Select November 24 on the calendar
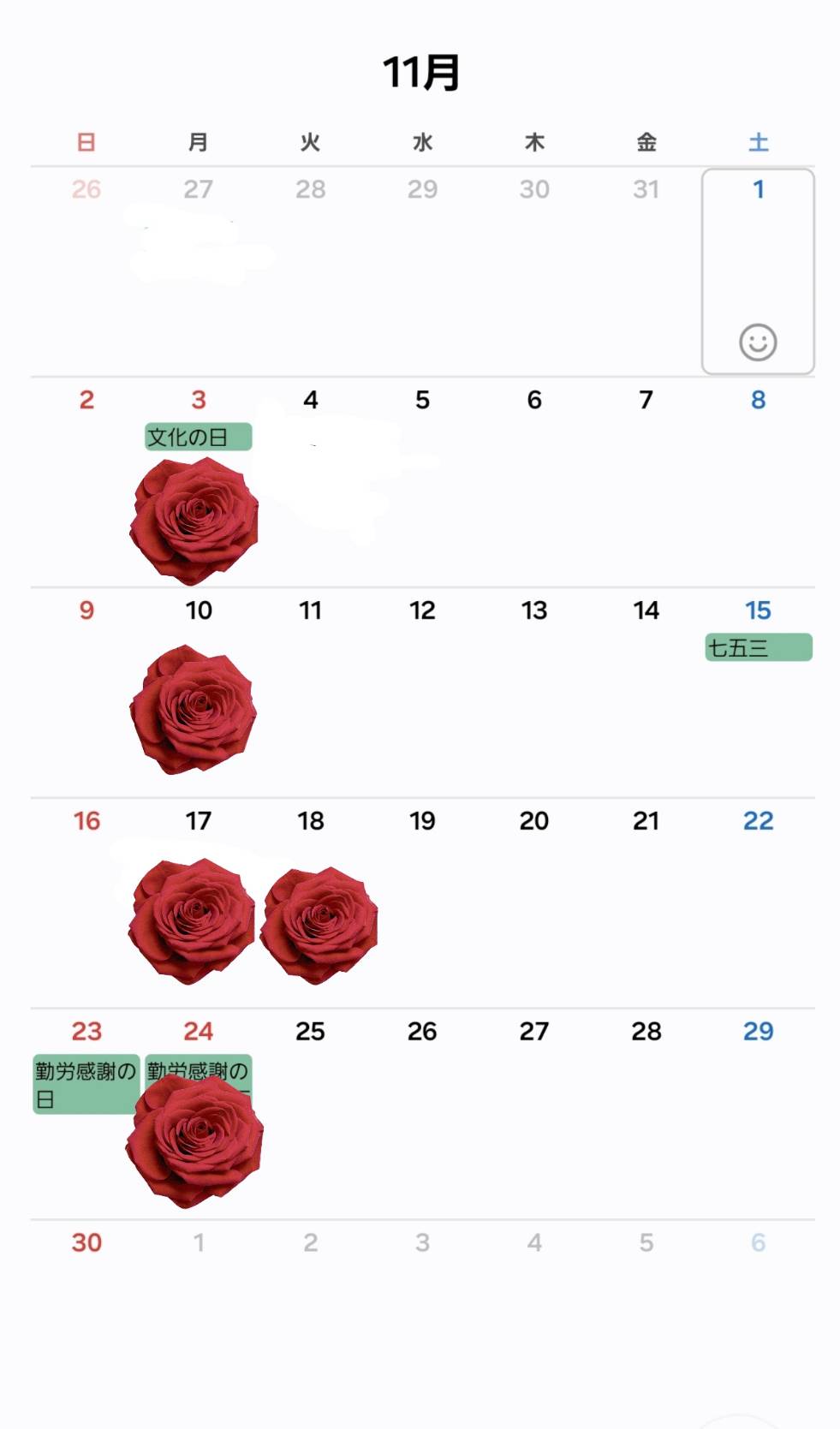Image resolution: width=840 pixels, height=1429 pixels. [199, 1032]
